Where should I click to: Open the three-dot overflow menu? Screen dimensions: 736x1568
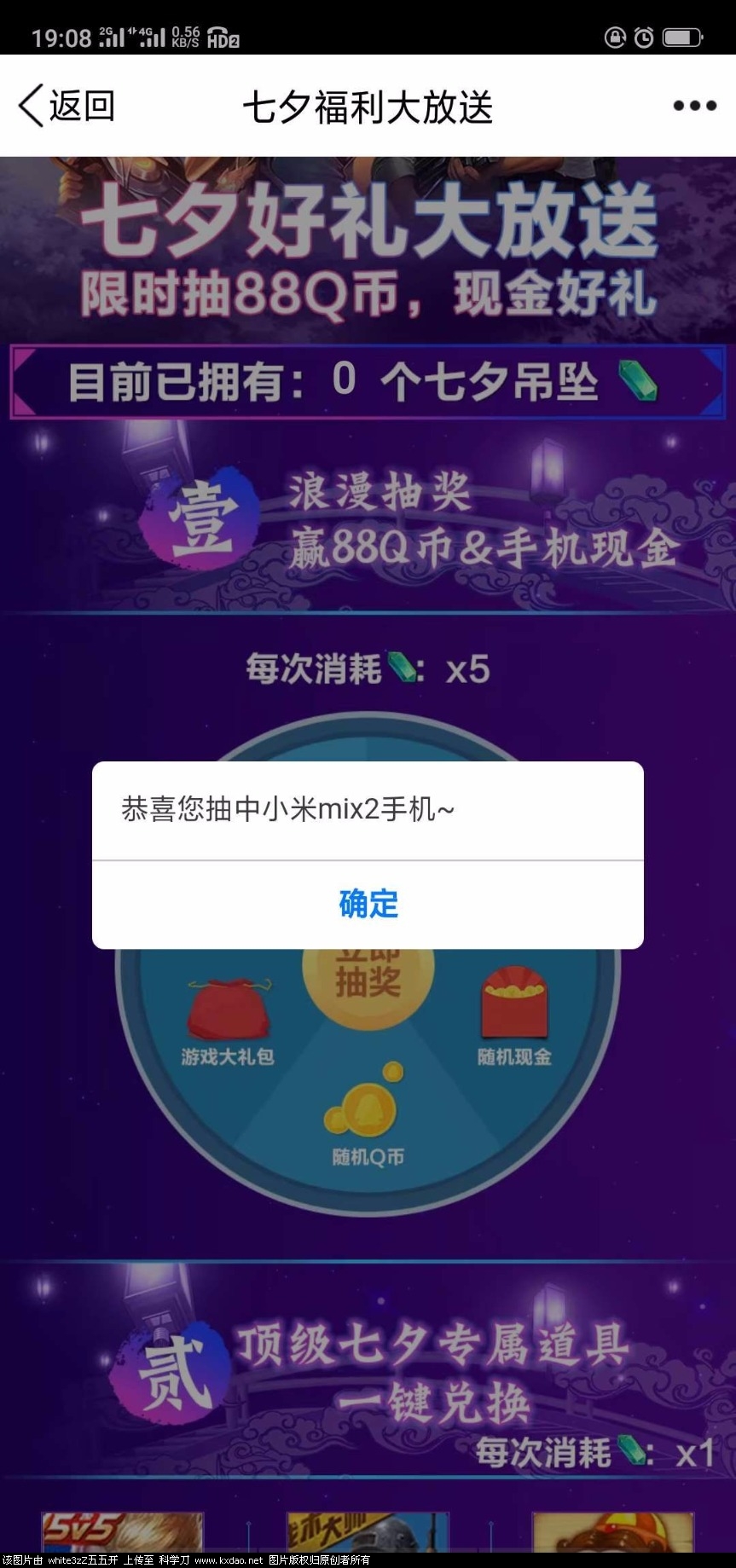click(x=694, y=107)
